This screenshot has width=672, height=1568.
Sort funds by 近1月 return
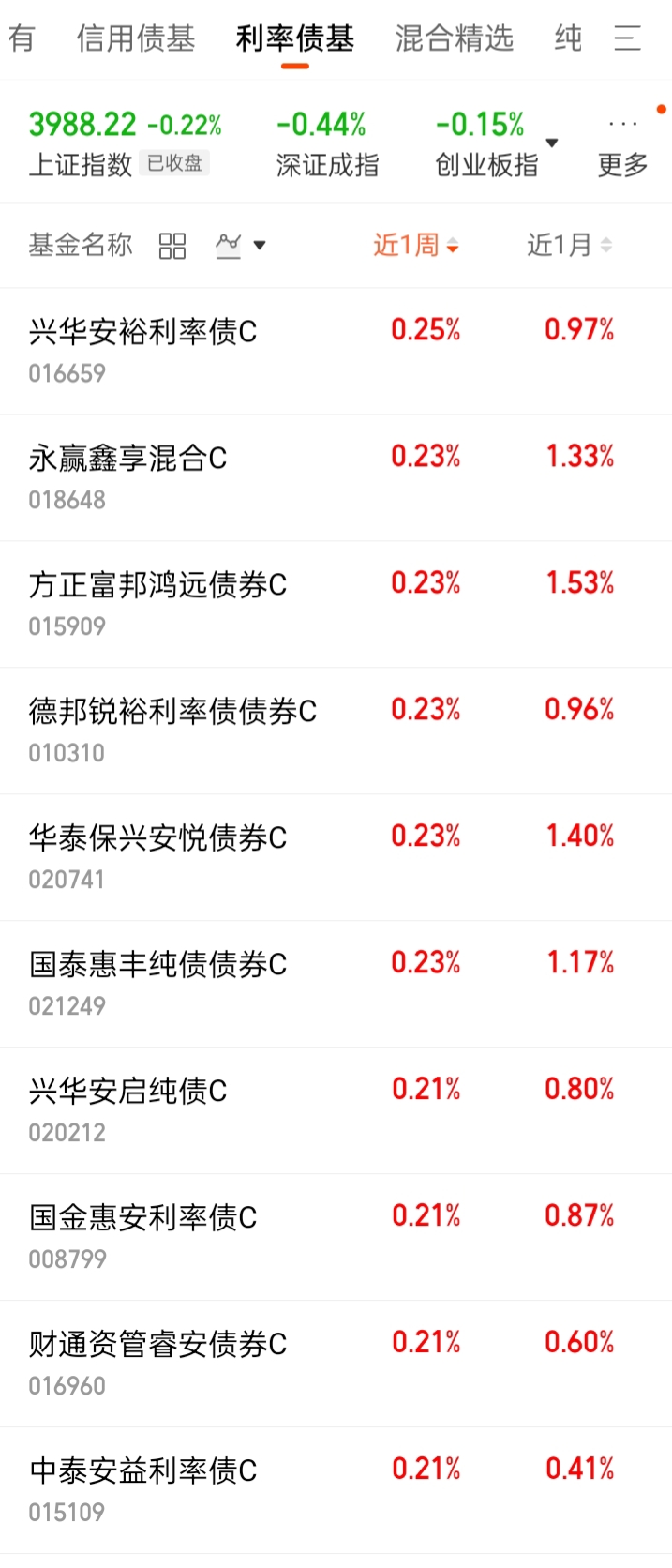coord(570,246)
